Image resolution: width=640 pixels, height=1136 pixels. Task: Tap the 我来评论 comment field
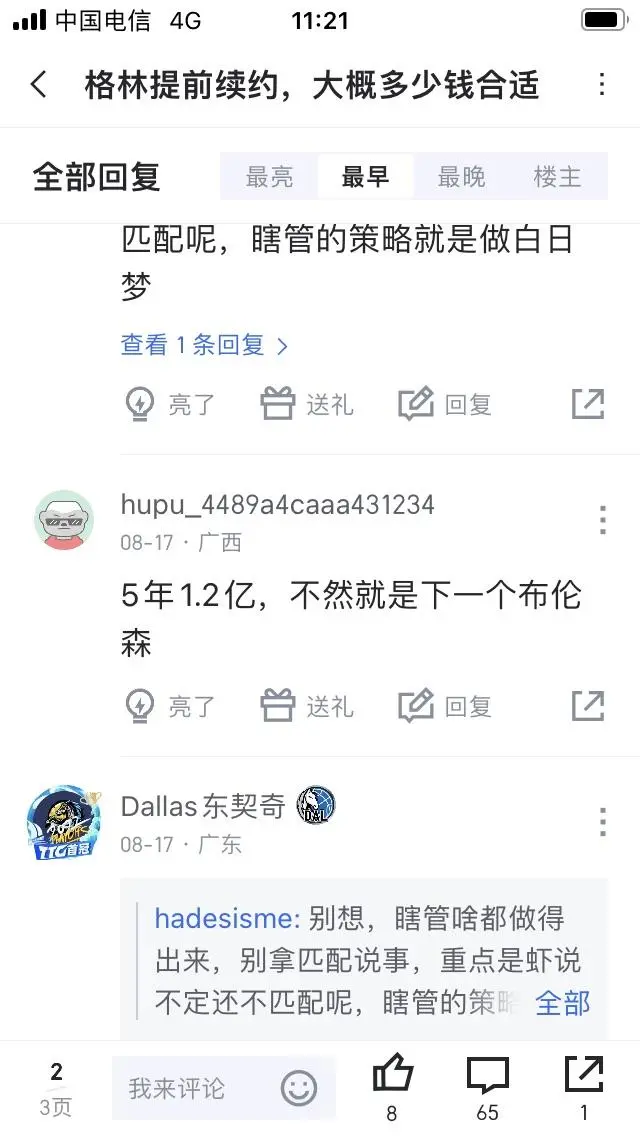tap(190, 1088)
